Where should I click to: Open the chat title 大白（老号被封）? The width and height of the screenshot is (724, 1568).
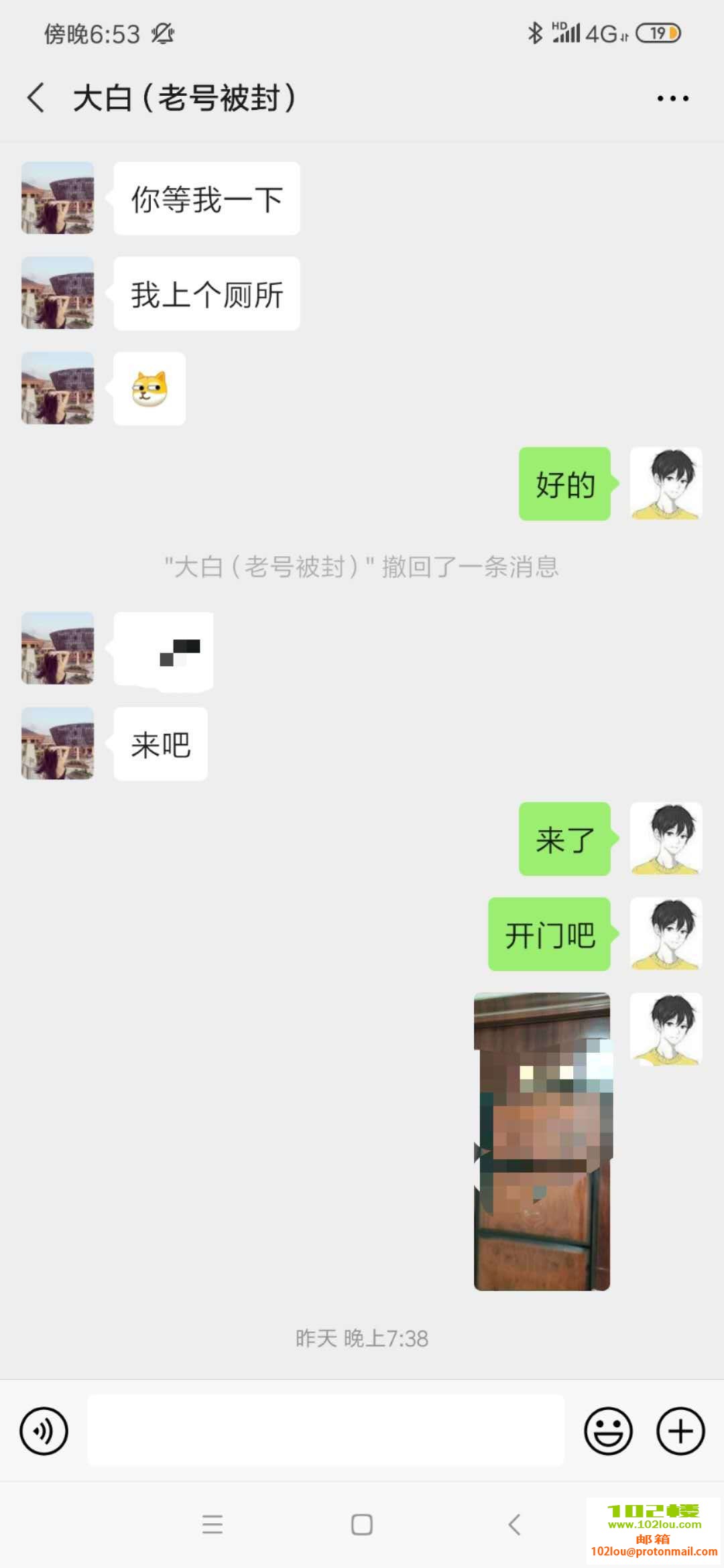[x=183, y=97]
